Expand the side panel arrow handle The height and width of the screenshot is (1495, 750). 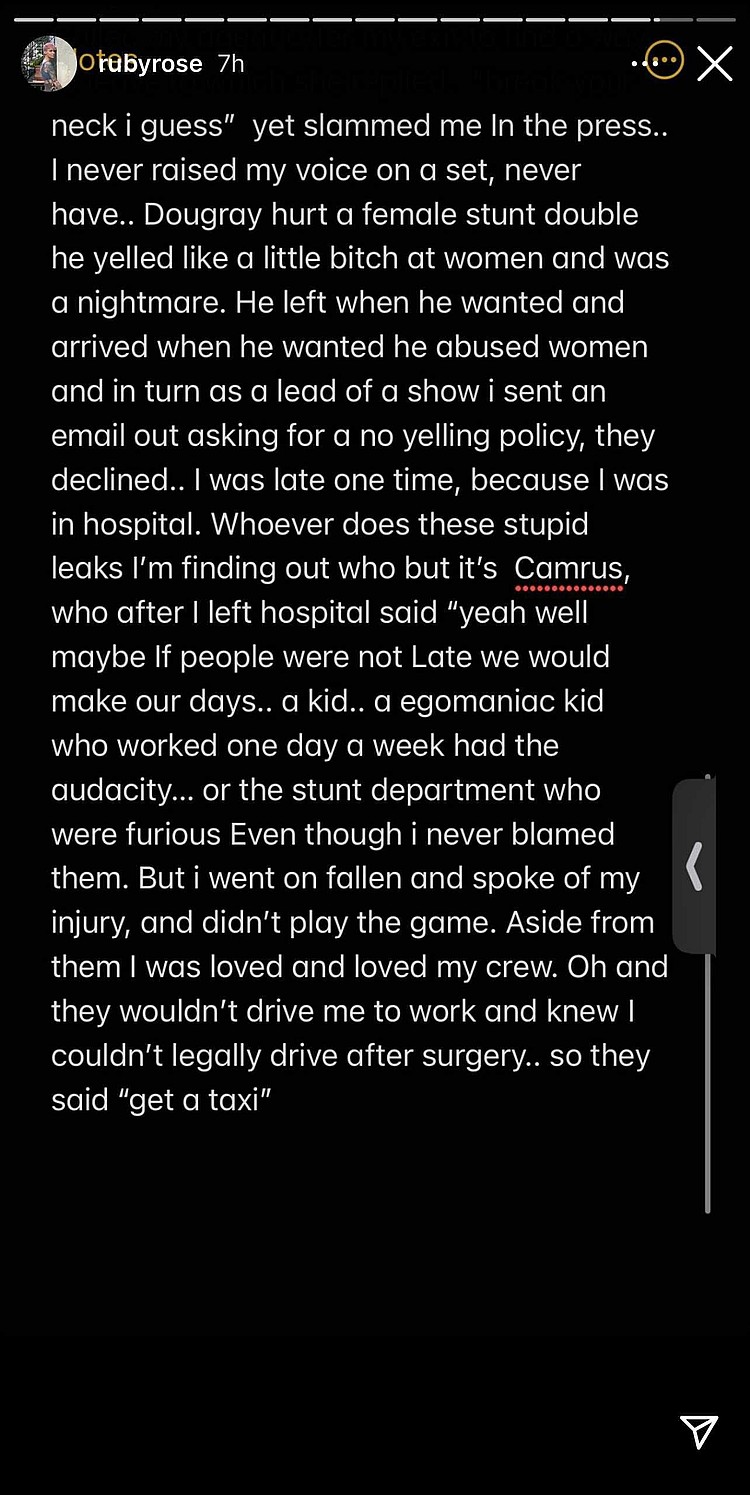pyautogui.click(x=695, y=866)
